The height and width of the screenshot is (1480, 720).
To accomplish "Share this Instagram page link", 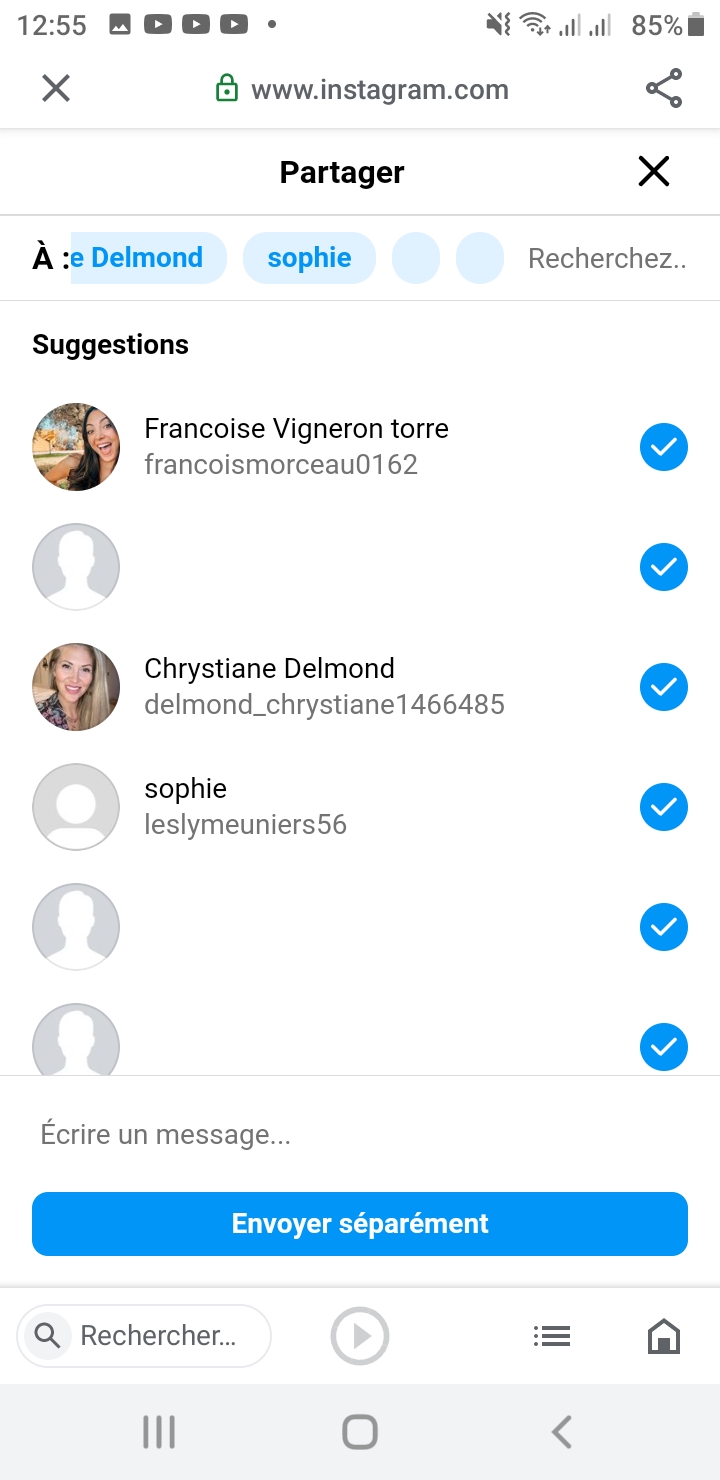I will click(x=664, y=89).
